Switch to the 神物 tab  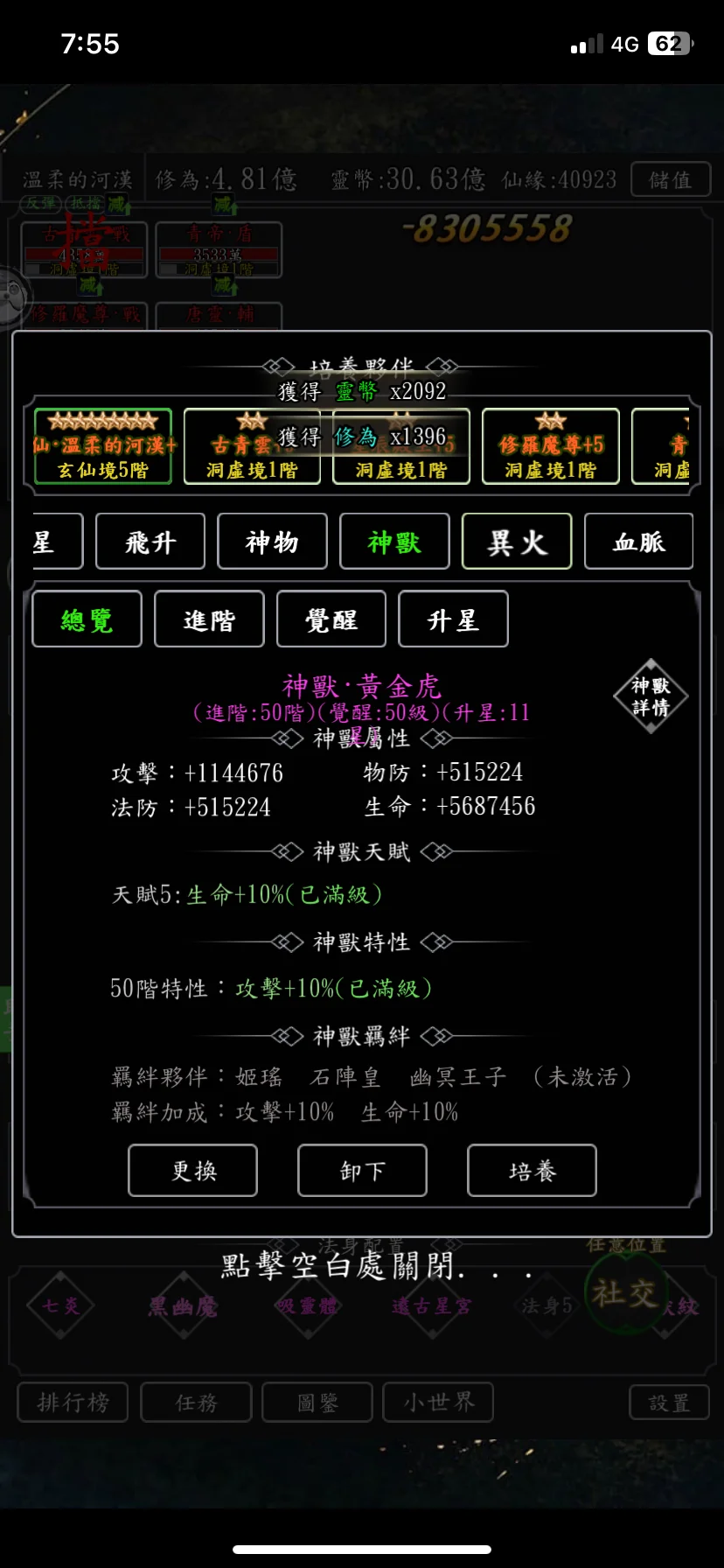272,542
